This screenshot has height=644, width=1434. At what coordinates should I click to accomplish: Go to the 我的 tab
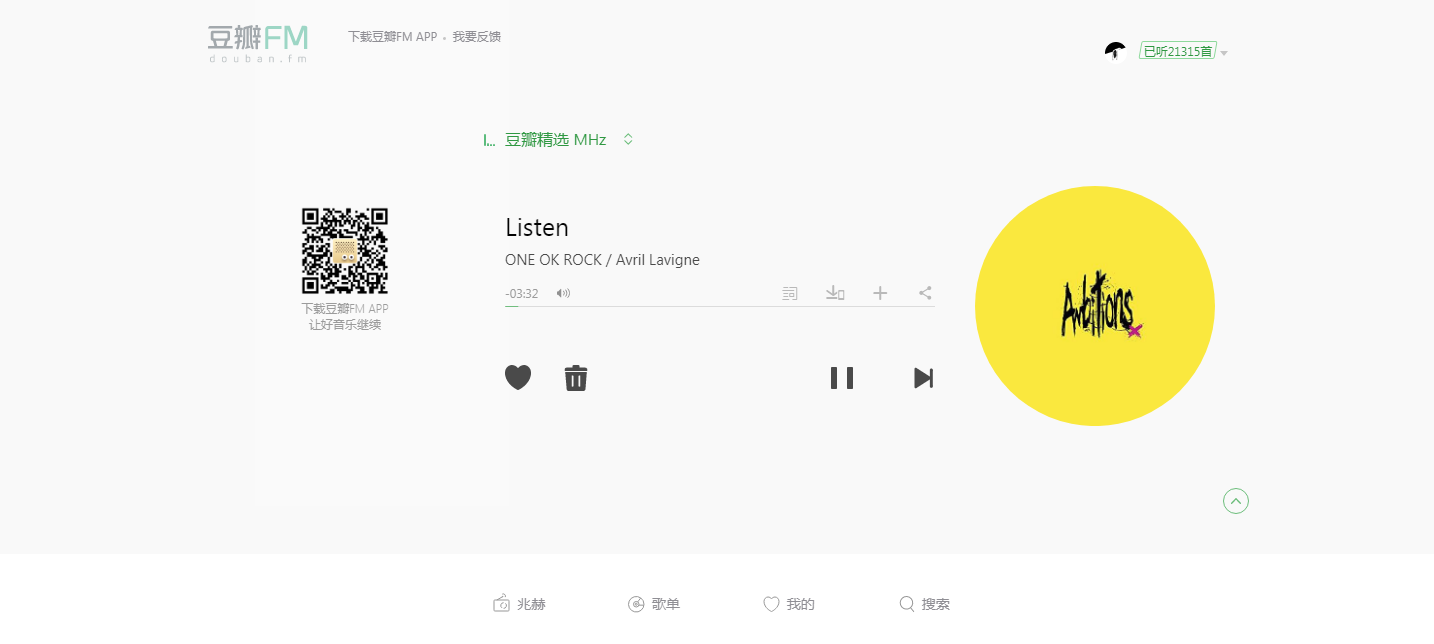coord(789,604)
